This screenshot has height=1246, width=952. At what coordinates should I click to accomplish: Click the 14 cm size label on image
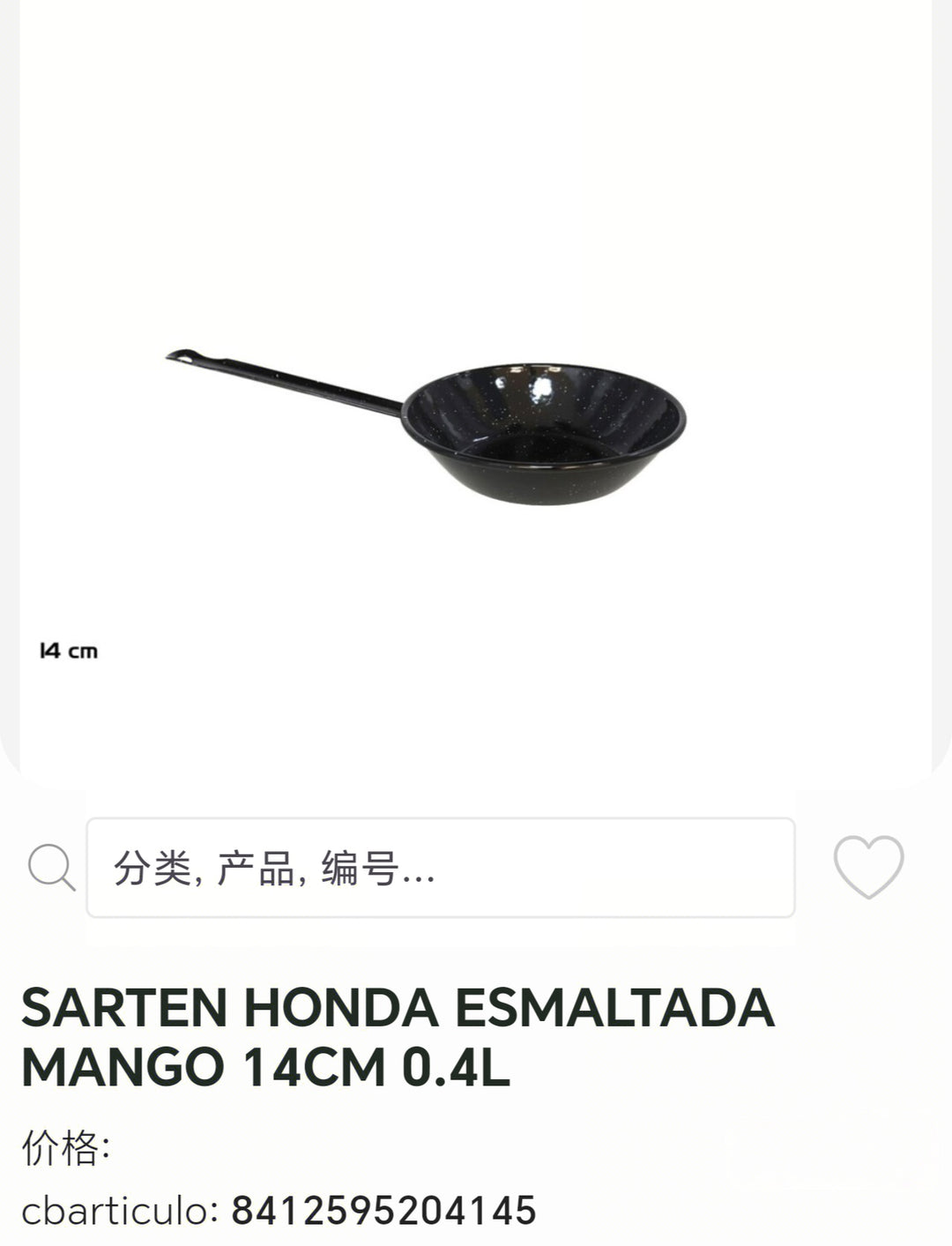pyautogui.click(x=69, y=652)
